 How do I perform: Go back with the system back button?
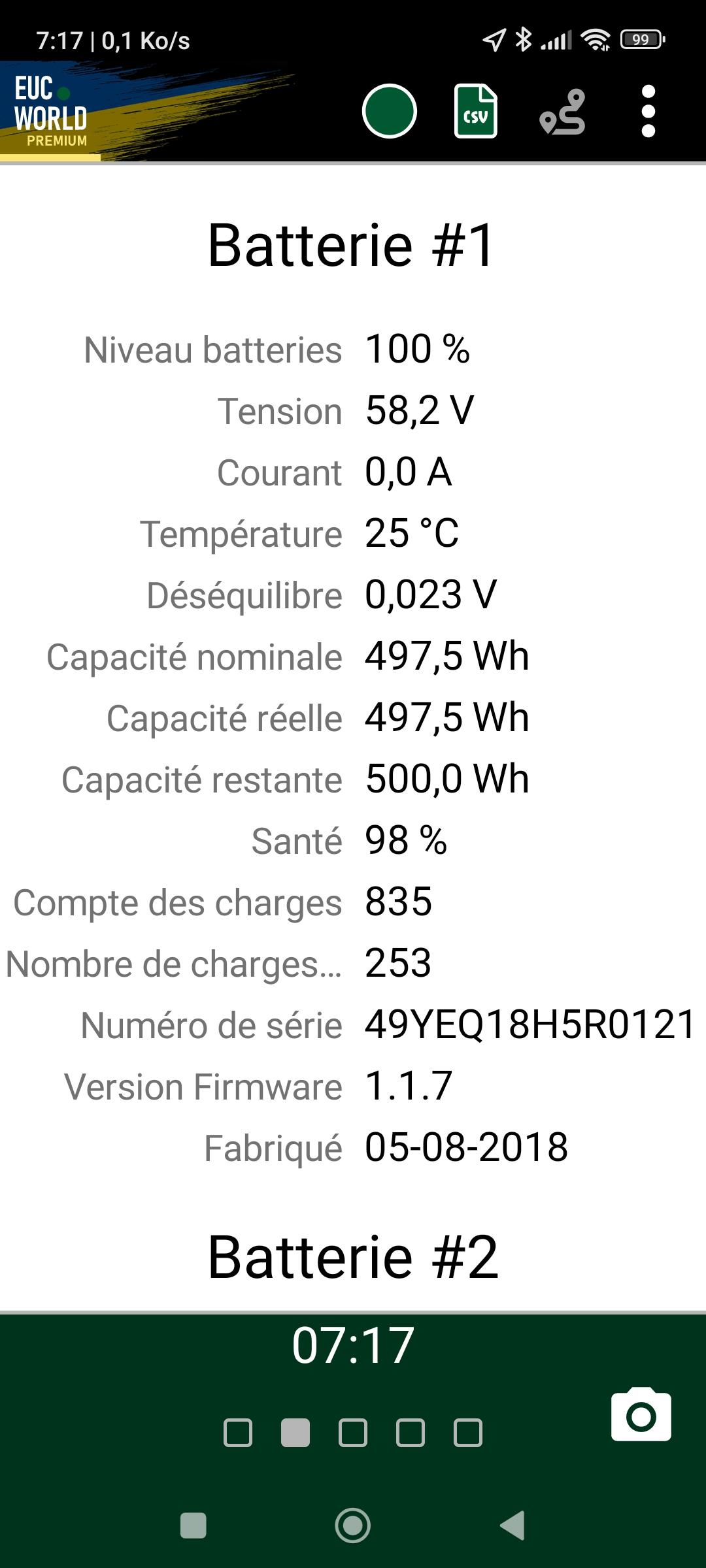pos(513,1526)
